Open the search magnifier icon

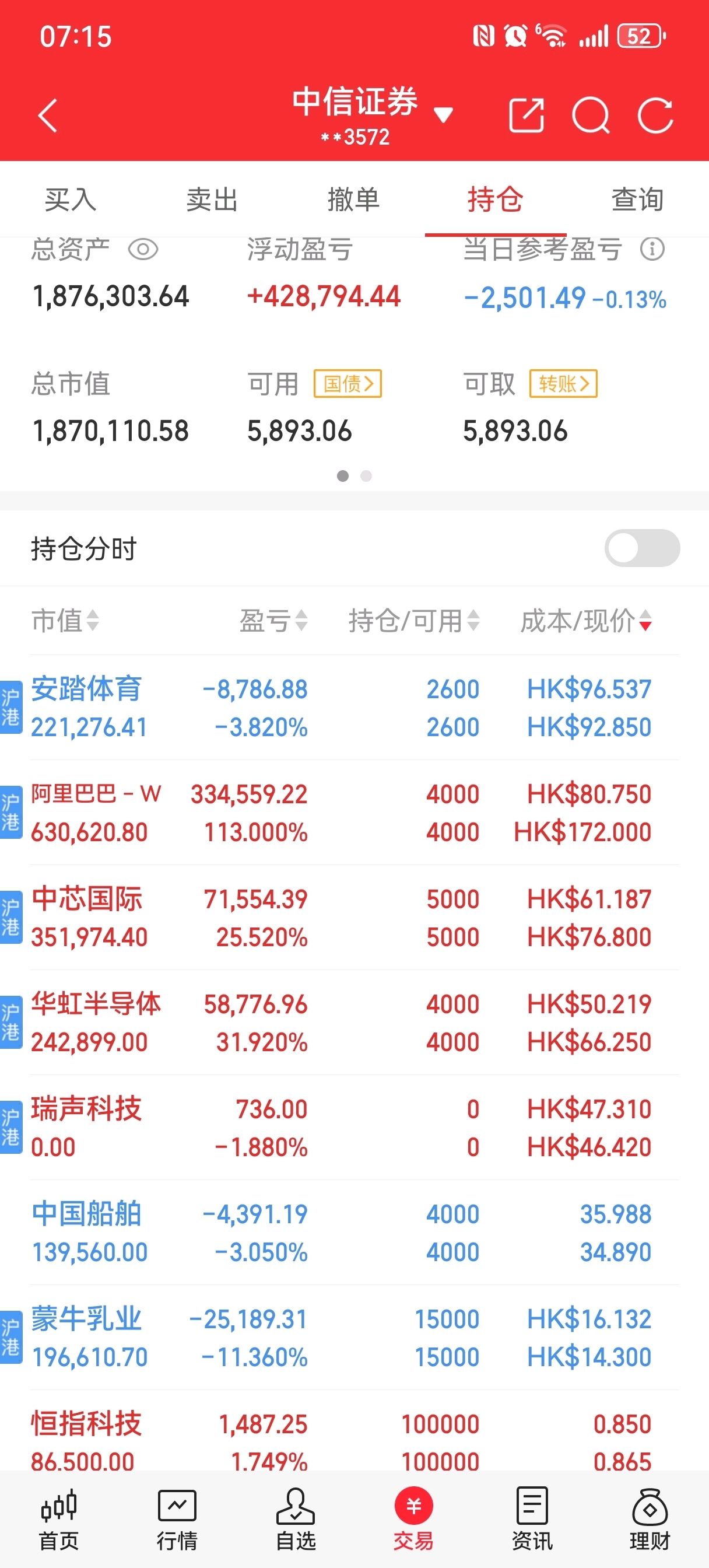590,115
